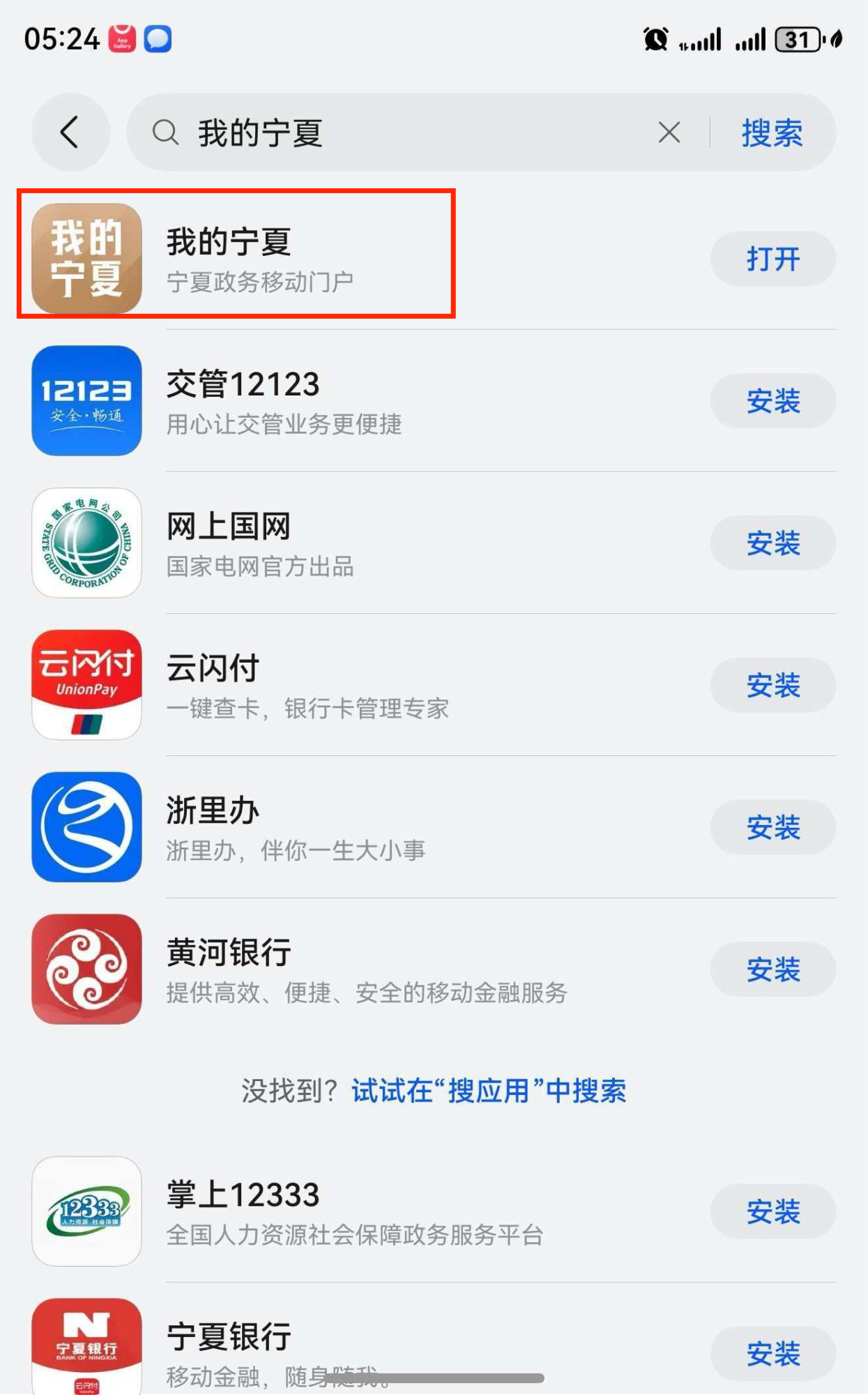Install 黄河银行

772,970
